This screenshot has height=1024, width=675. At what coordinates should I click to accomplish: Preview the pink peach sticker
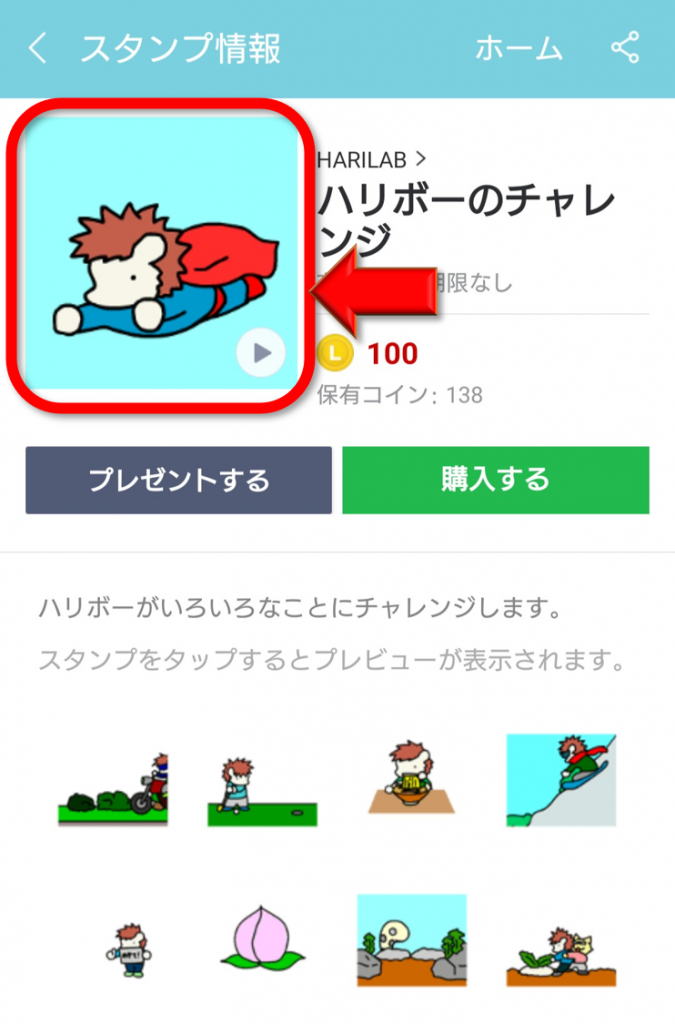tap(262, 940)
